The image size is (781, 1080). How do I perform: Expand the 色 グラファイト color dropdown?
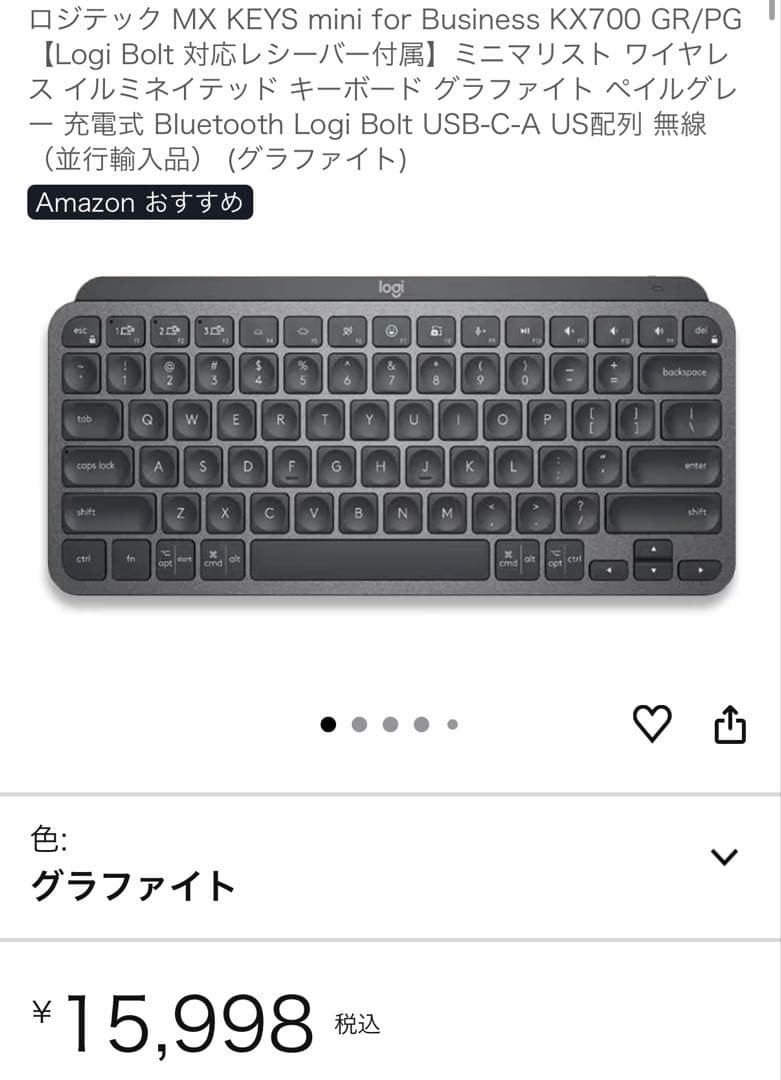723,857
